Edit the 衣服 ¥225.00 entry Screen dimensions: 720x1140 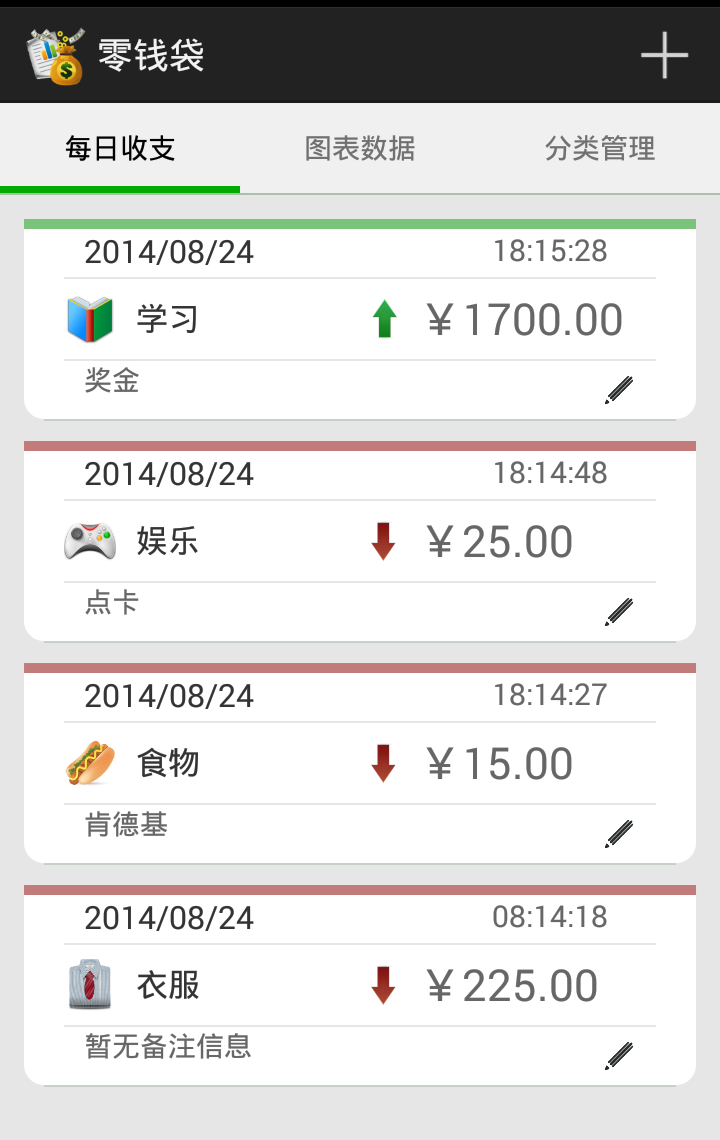tap(619, 1056)
